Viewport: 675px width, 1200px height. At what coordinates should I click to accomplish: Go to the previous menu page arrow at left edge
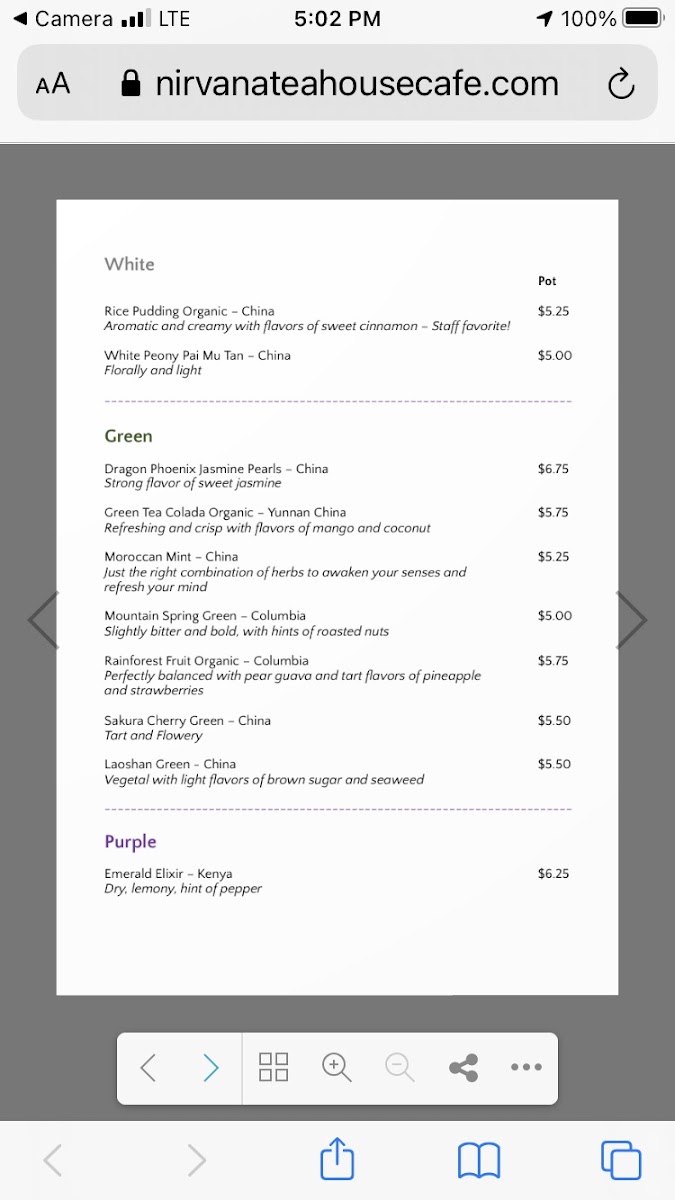coord(43,620)
